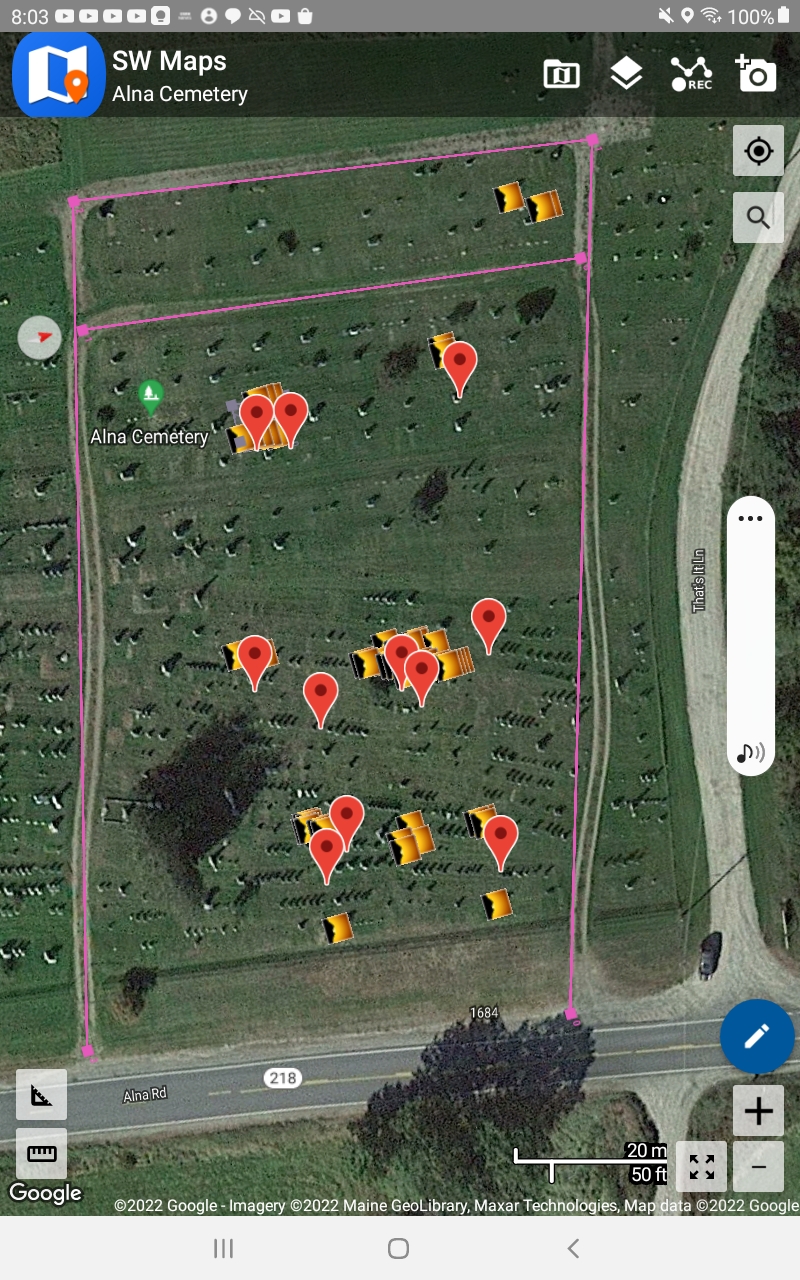The image size is (800, 1280).
Task: Zoom in with the plus button
Action: pyautogui.click(x=758, y=1111)
